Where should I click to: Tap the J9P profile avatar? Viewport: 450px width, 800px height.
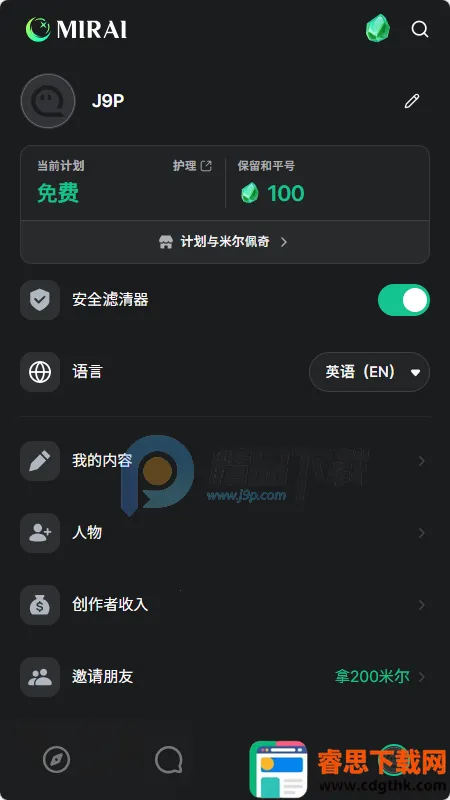click(48, 101)
